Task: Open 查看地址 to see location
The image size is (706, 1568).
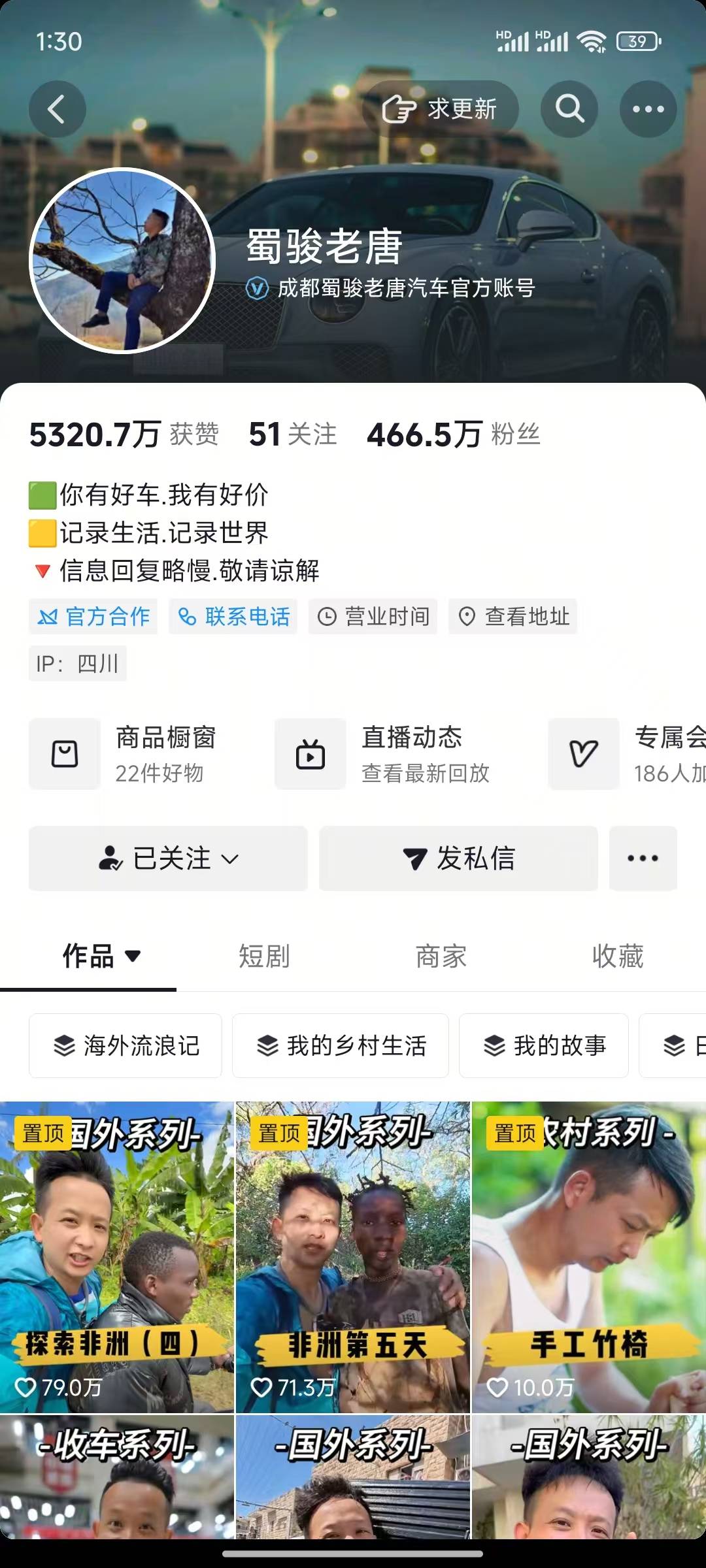Action: tap(513, 617)
